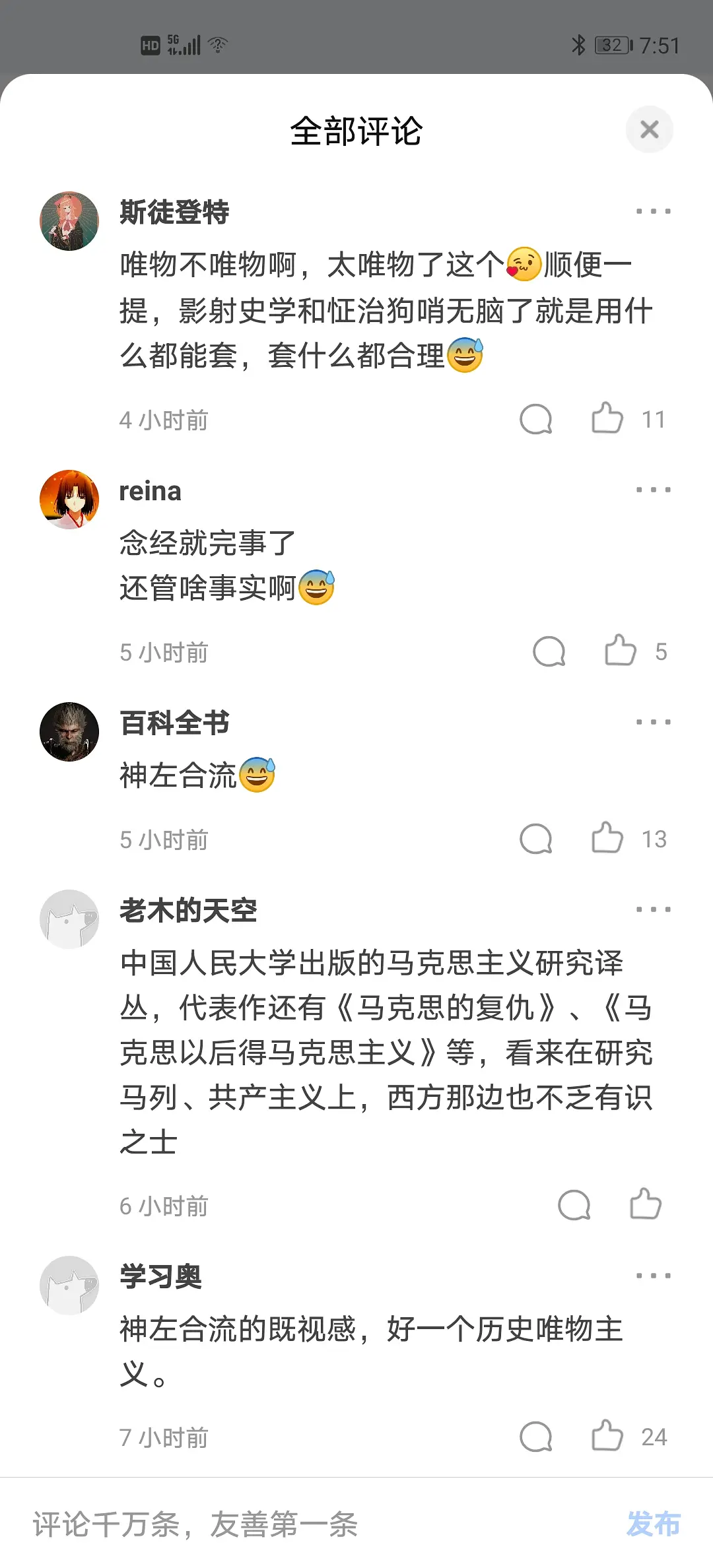This screenshot has width=713, height=1568.
Task: Open more options for 老木的天空's comment
Action: [x=653, y=910]
